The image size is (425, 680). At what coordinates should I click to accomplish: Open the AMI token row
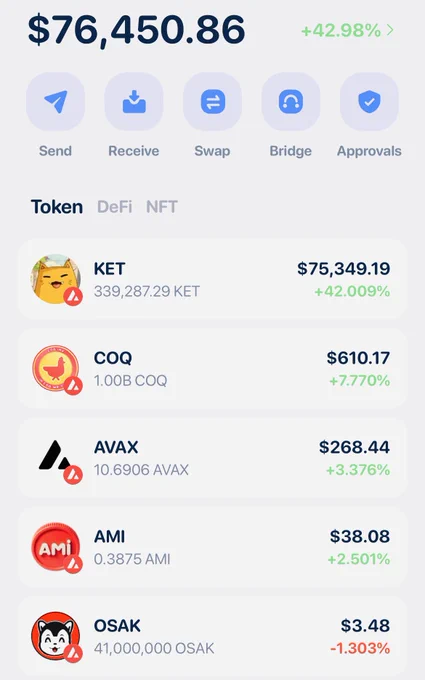[x=212, y=547]
